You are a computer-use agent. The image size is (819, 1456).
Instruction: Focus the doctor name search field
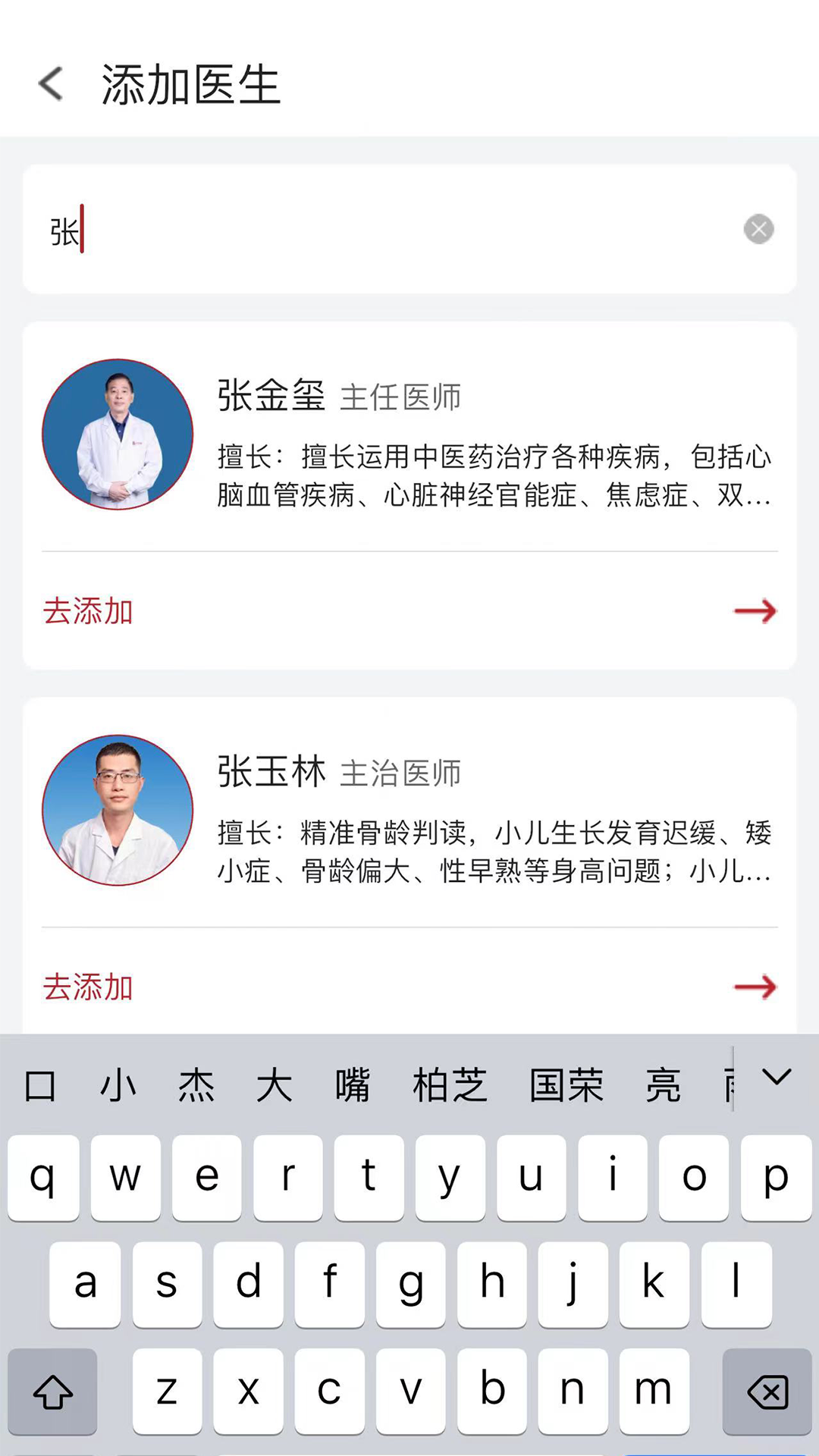[x=394, y=229]
